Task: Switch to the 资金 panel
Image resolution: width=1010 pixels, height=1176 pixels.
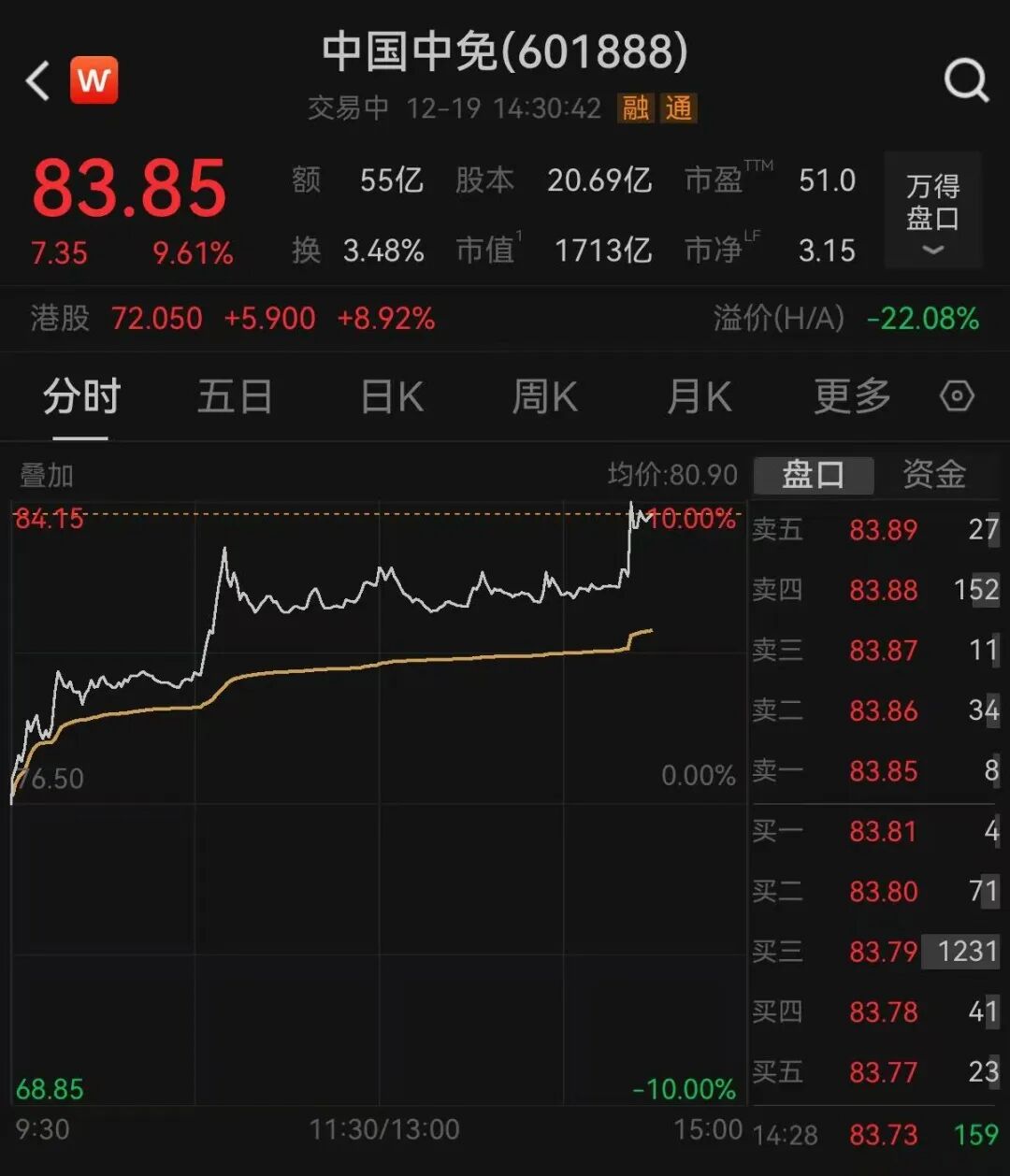Action: coord(933,475)
